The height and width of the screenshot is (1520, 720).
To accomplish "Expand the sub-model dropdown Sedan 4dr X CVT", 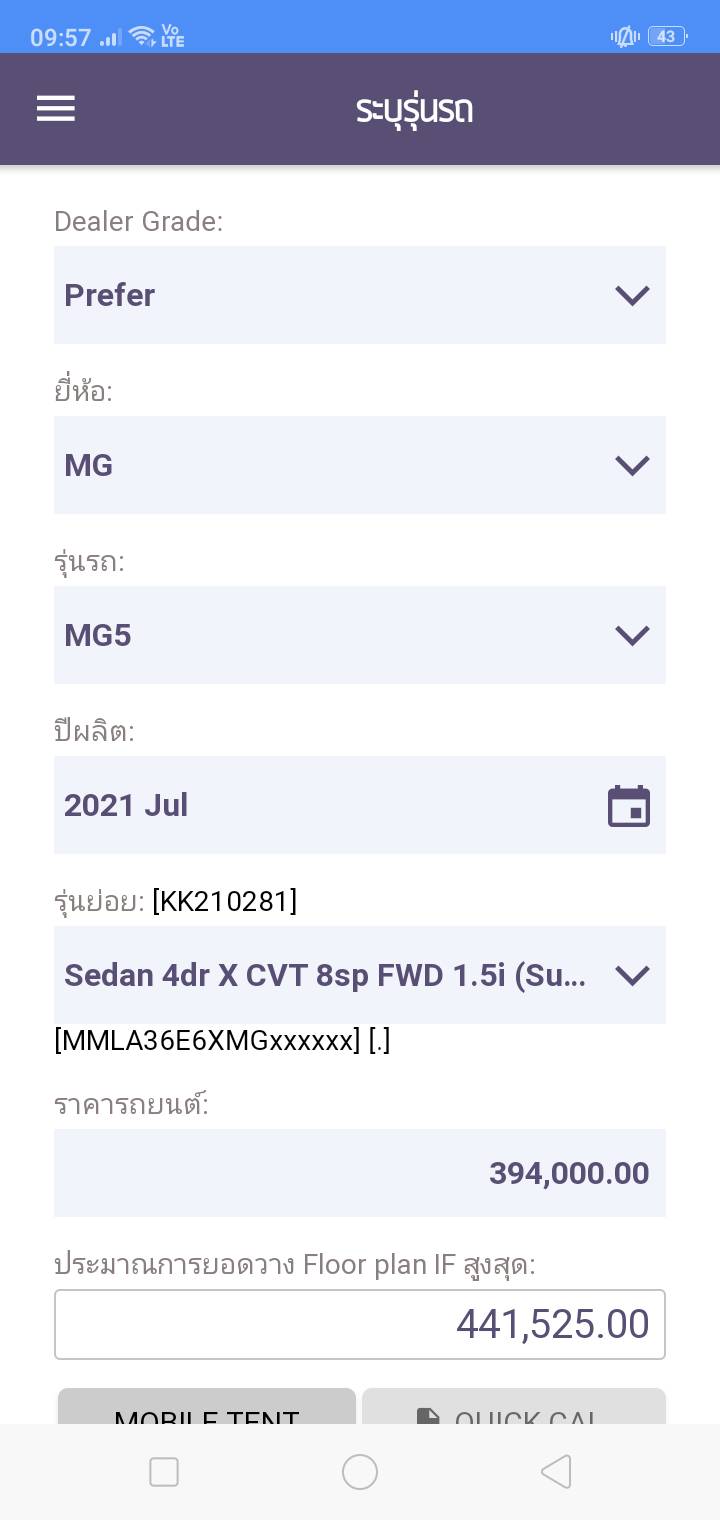I will (x=359, y=975).
